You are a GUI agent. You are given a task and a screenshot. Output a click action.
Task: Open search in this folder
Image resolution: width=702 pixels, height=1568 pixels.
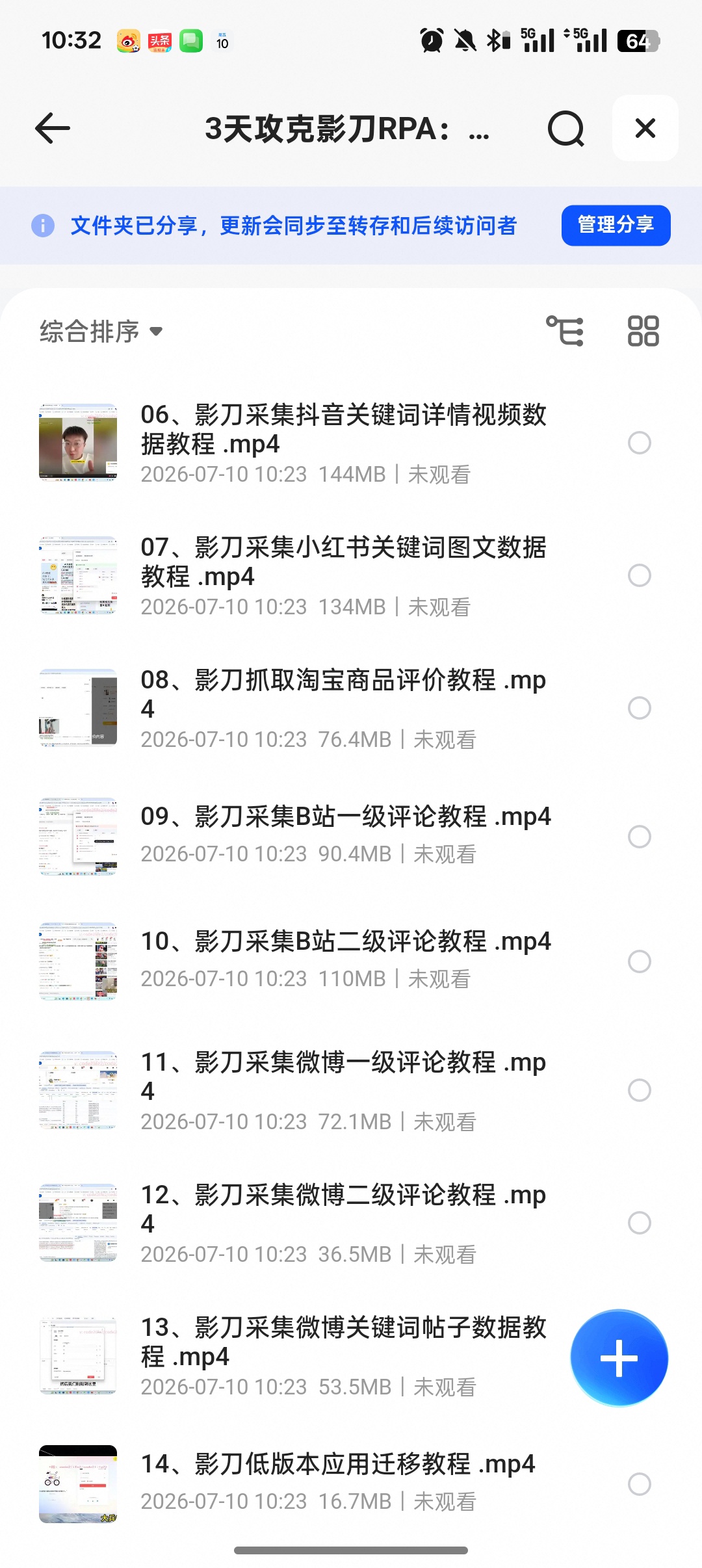coord(565,129)
